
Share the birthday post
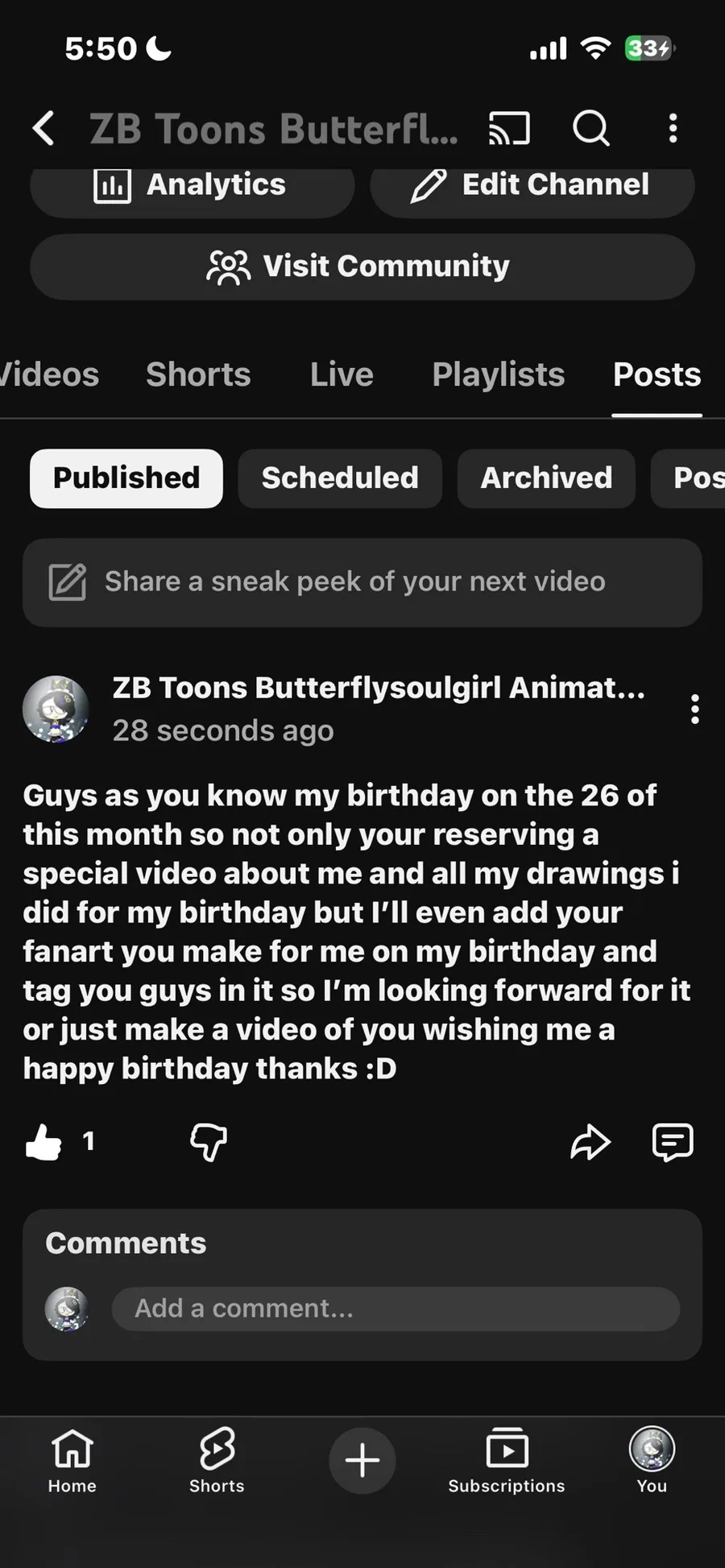pos(590,1142)
